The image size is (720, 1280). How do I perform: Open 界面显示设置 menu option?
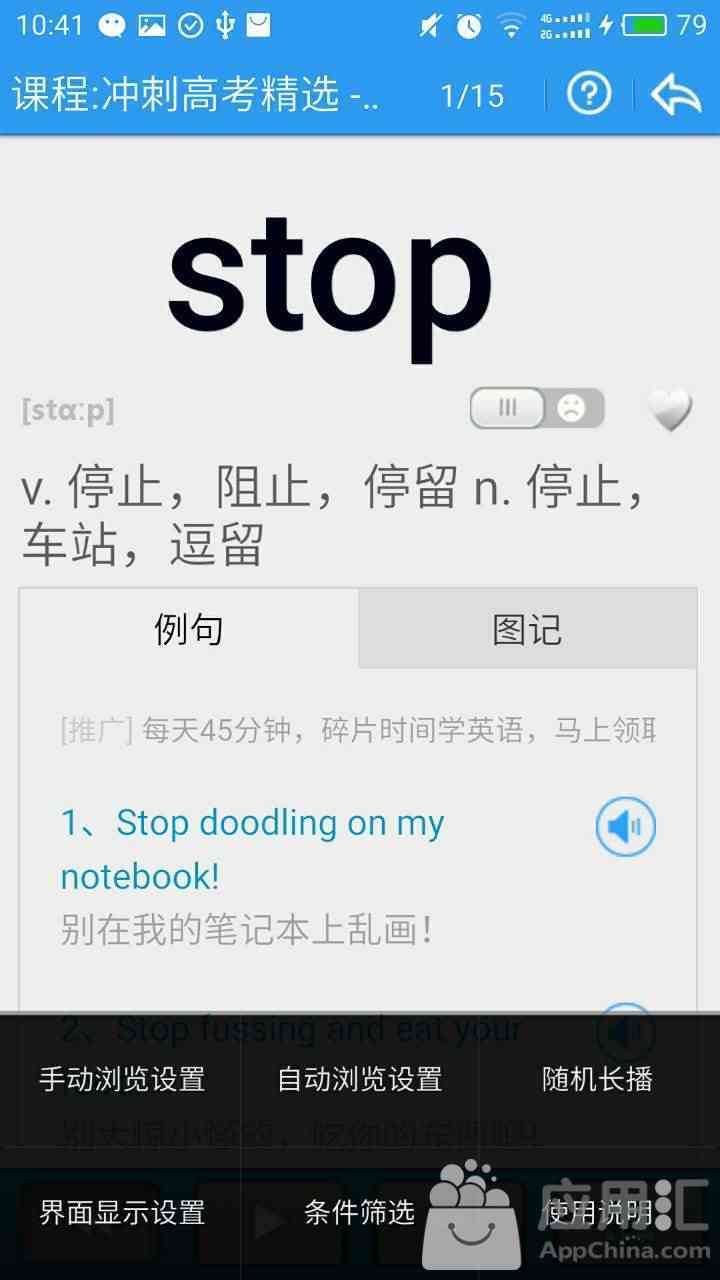click(x=122, y=1213)
